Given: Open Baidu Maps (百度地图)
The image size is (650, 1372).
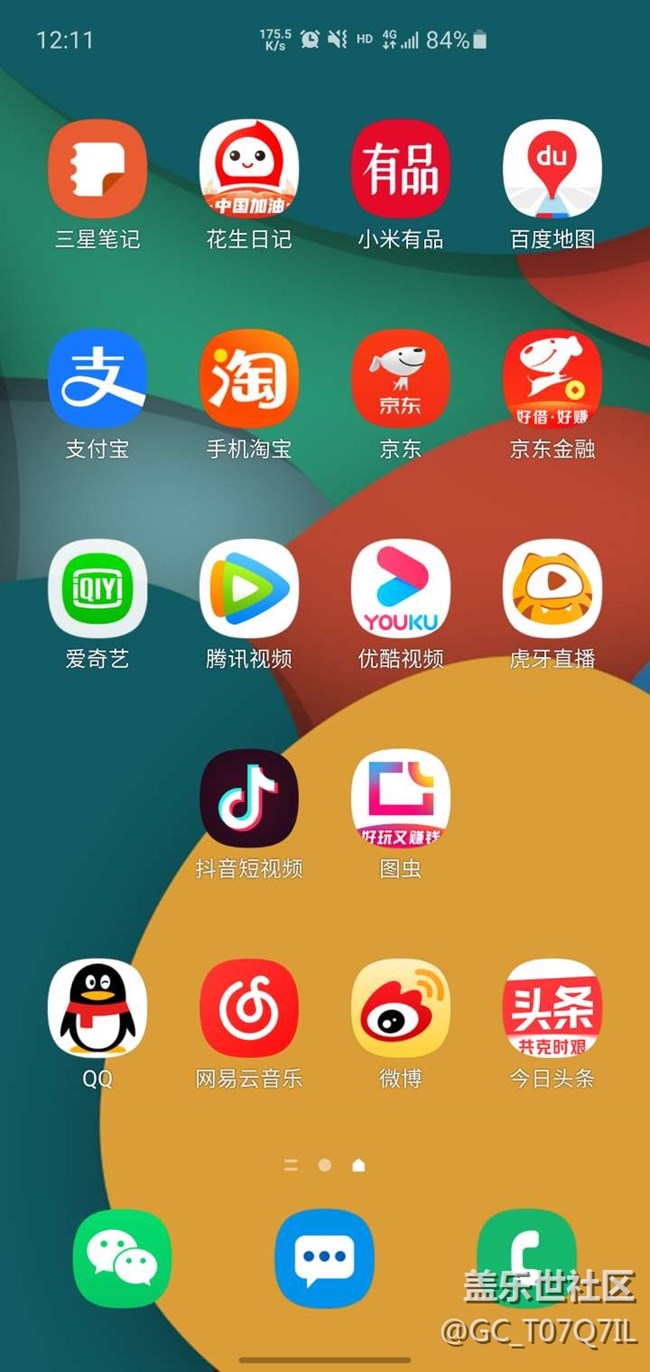Looking at the screenshot, I should tap(552, 169).
